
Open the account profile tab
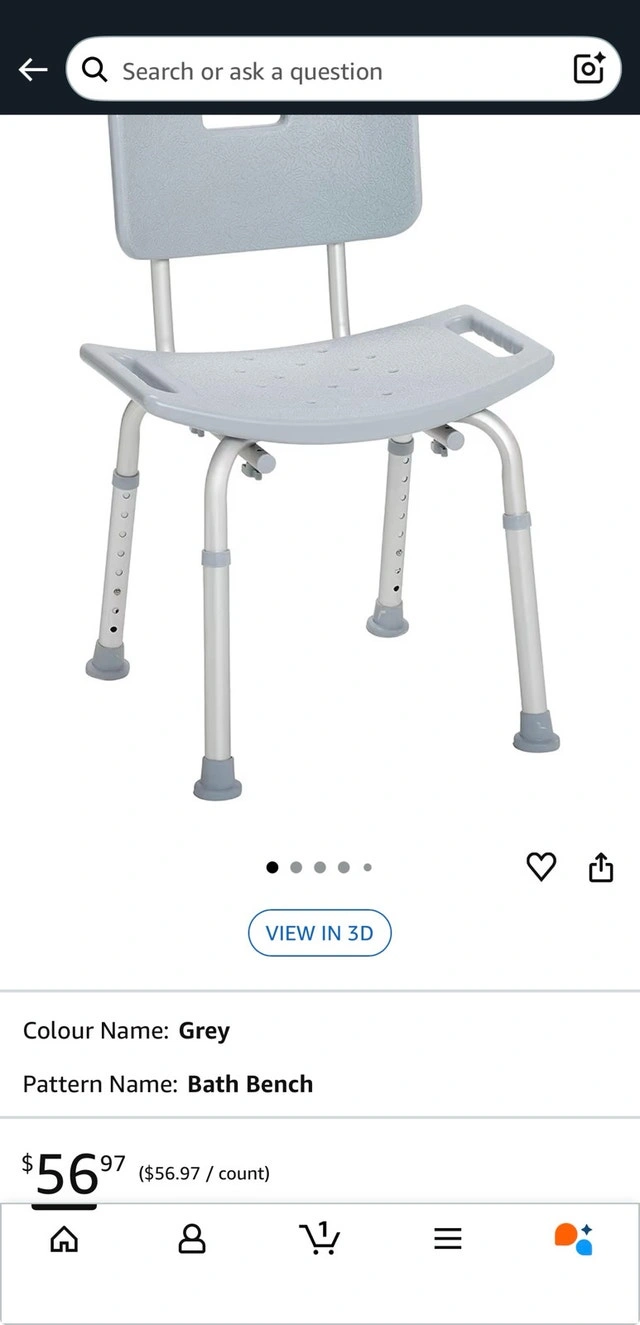click(x=191, y=1239)
